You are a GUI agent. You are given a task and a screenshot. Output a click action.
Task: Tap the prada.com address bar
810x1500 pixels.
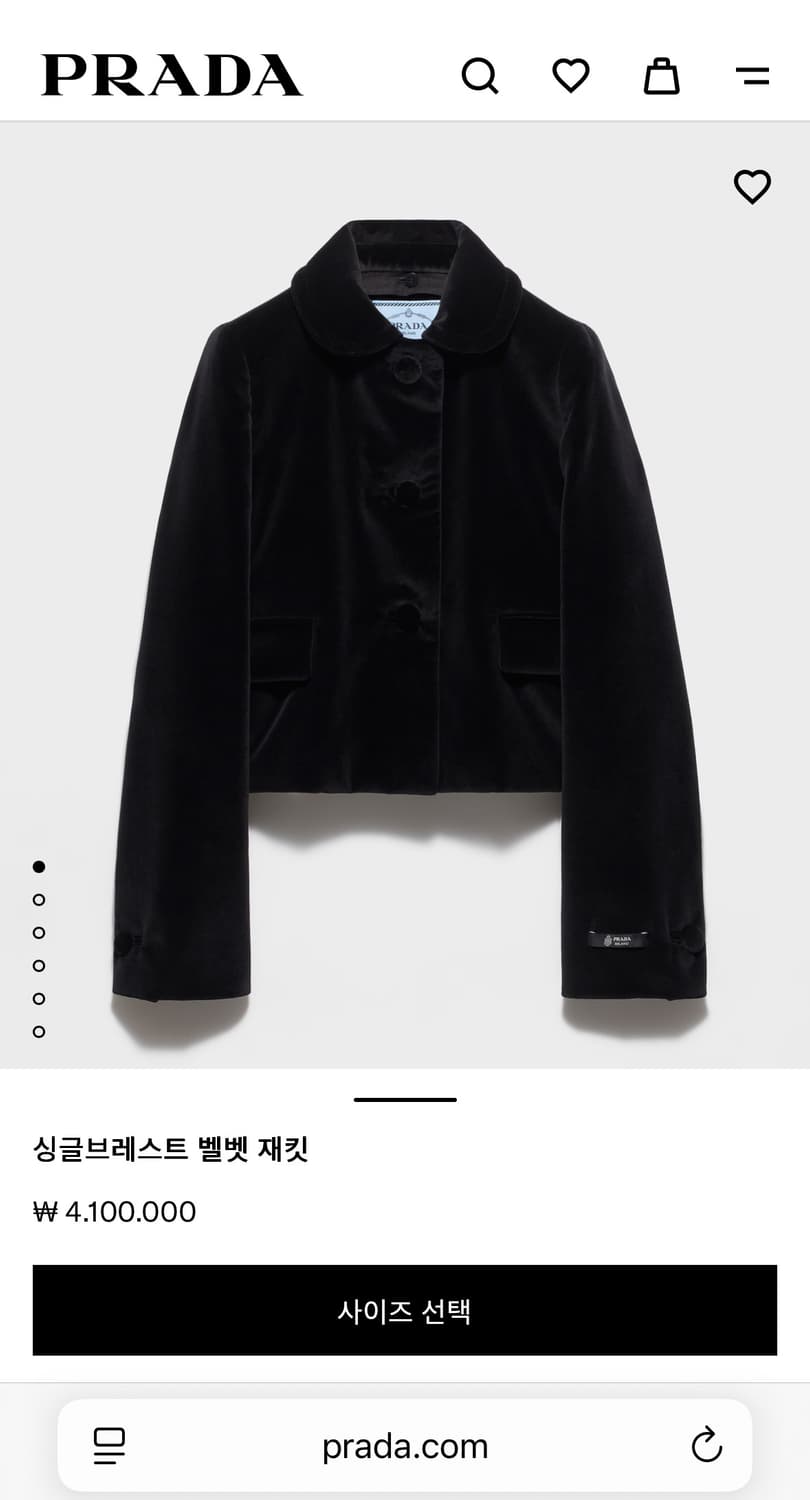404,1445
